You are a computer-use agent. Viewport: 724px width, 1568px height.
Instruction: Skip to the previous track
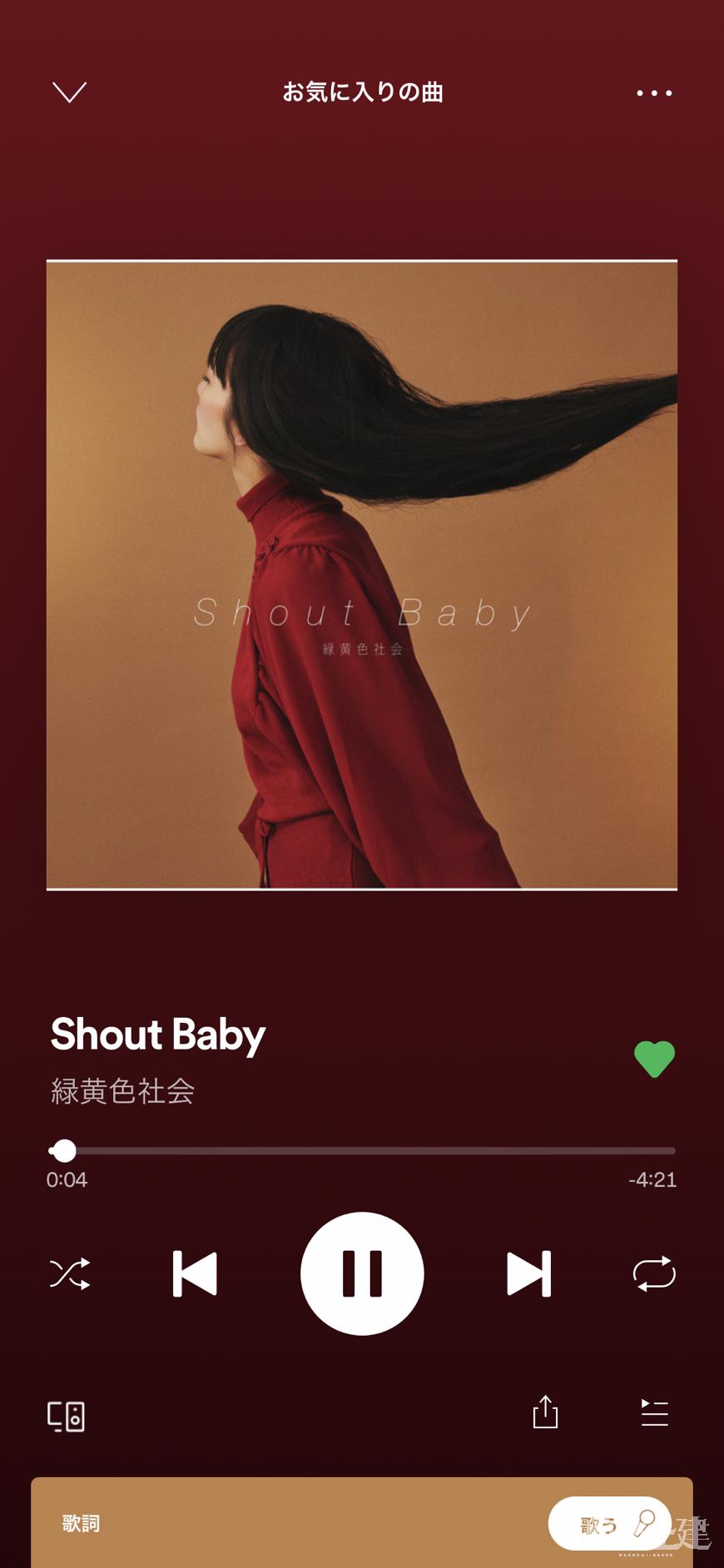[x=195, y=1273]
